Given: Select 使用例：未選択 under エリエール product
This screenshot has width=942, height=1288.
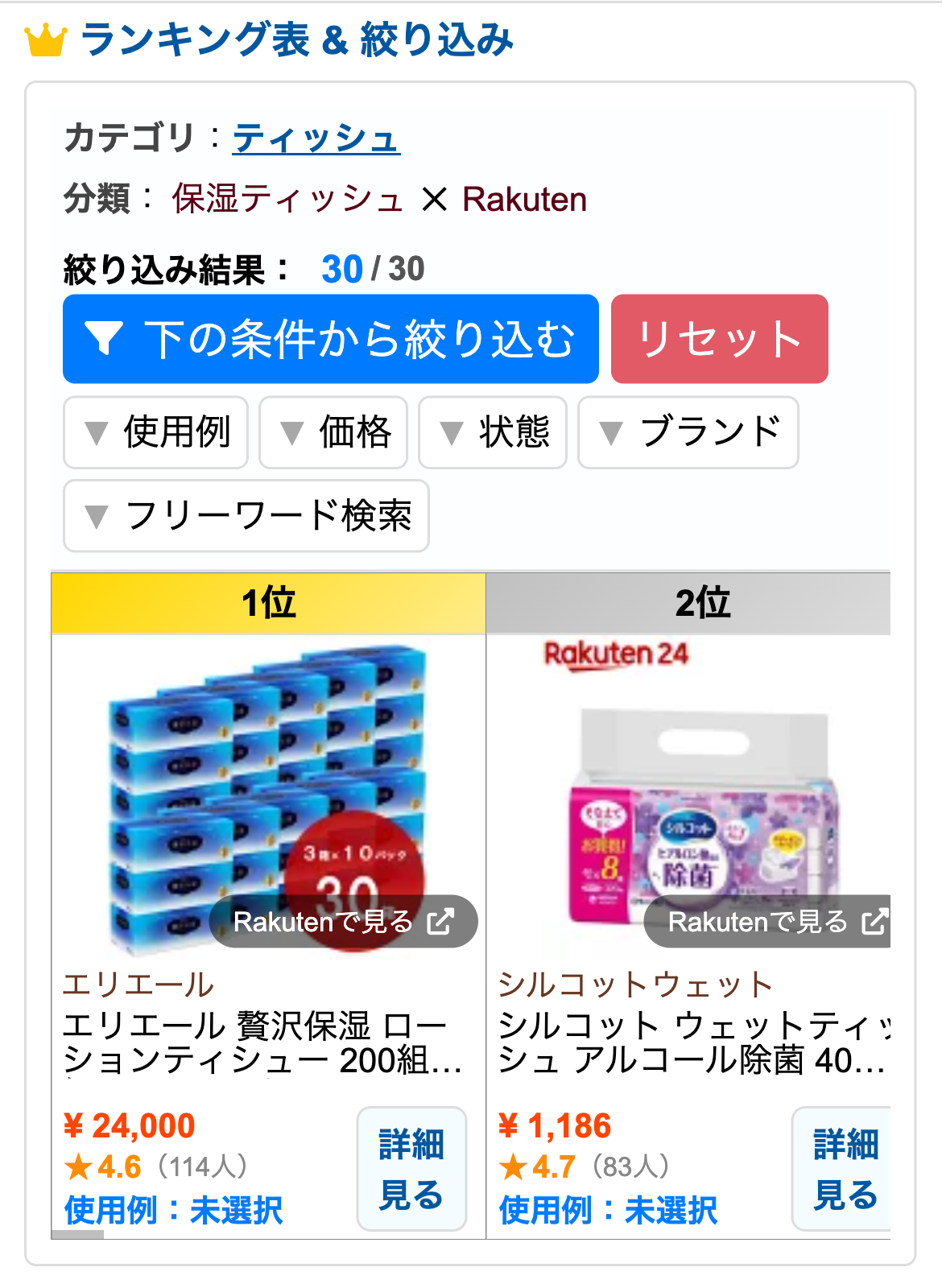Looking at the screenshot, I should click(x=174, y=1210).
